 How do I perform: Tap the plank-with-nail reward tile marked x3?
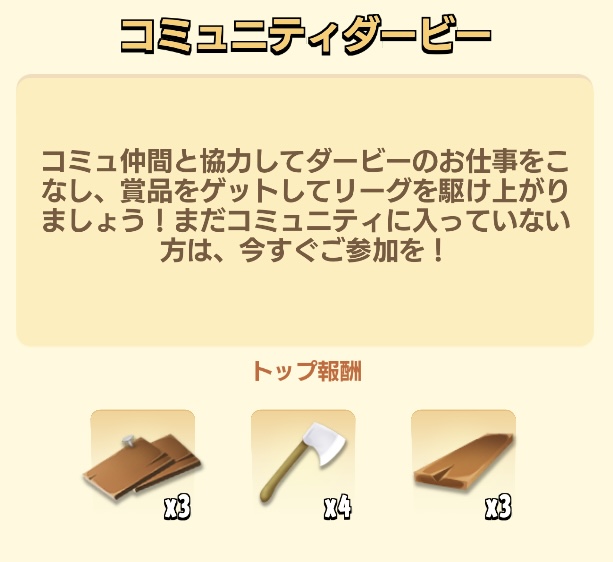(143, 463)
